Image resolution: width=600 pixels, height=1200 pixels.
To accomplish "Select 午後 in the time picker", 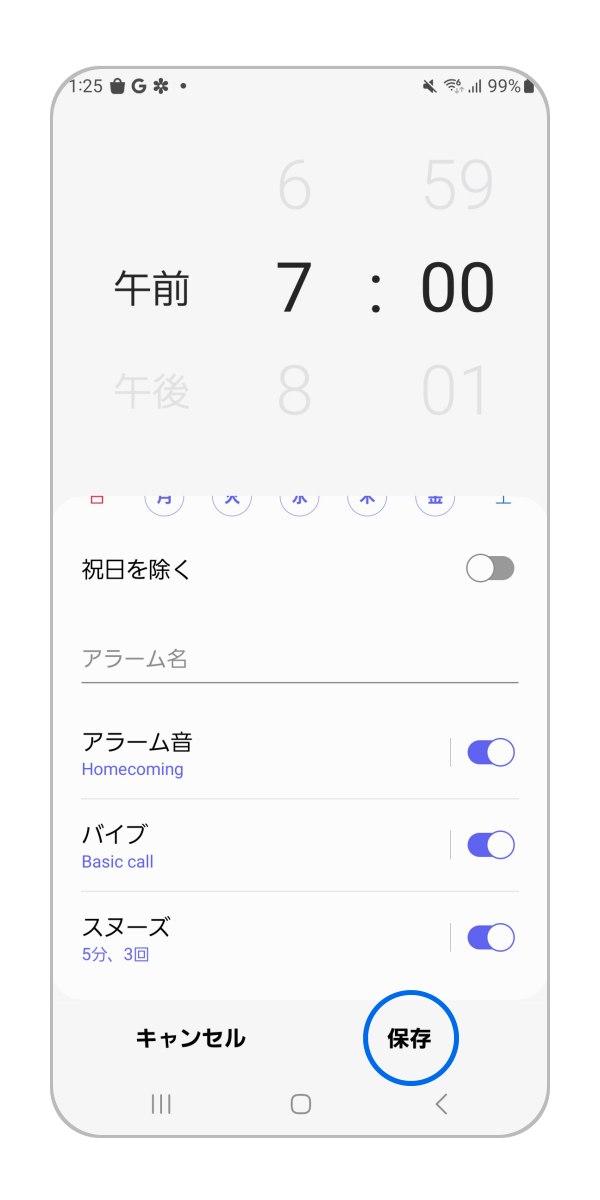I will click(151, 391).
